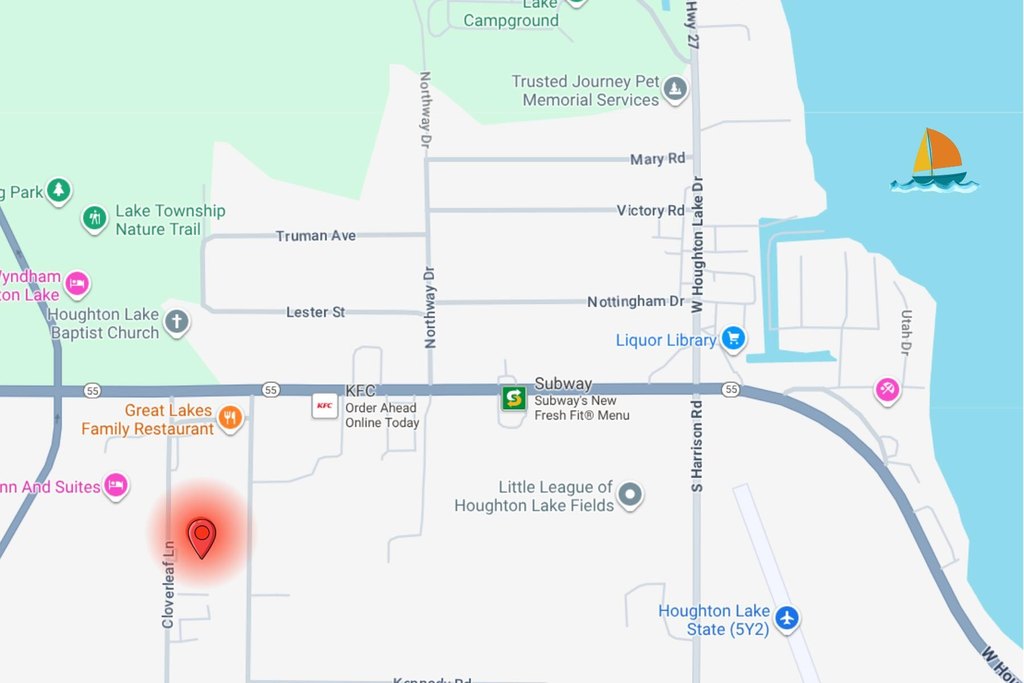This screenshot has height=683, width=1024.
Task: Select the Subway restaurant marker
Action: coord(514,399)
